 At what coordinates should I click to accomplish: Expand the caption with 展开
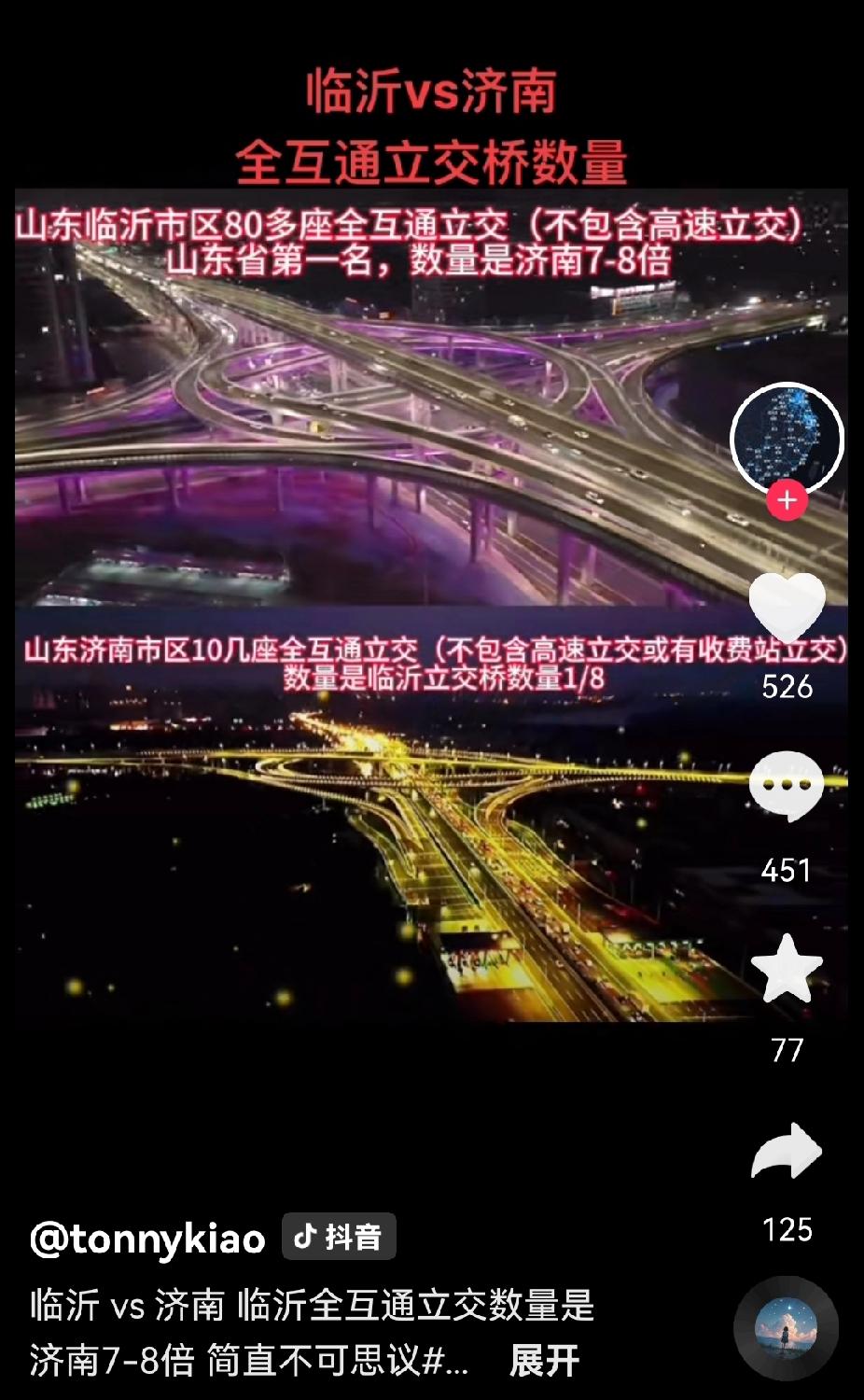click(x=544, y=1361)
